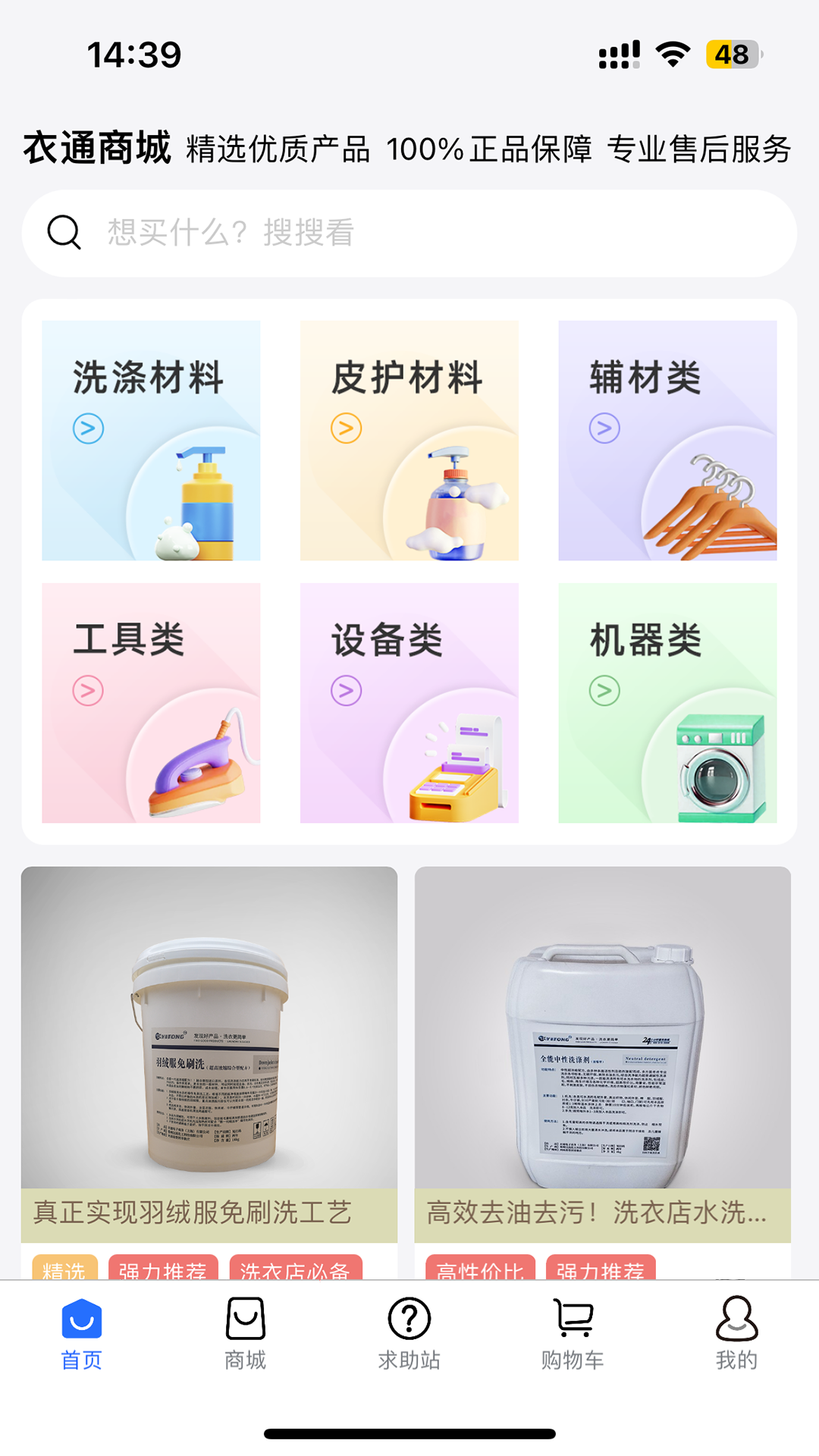Open the 高效去油去污 detergent product card

tap(603, 1072)
